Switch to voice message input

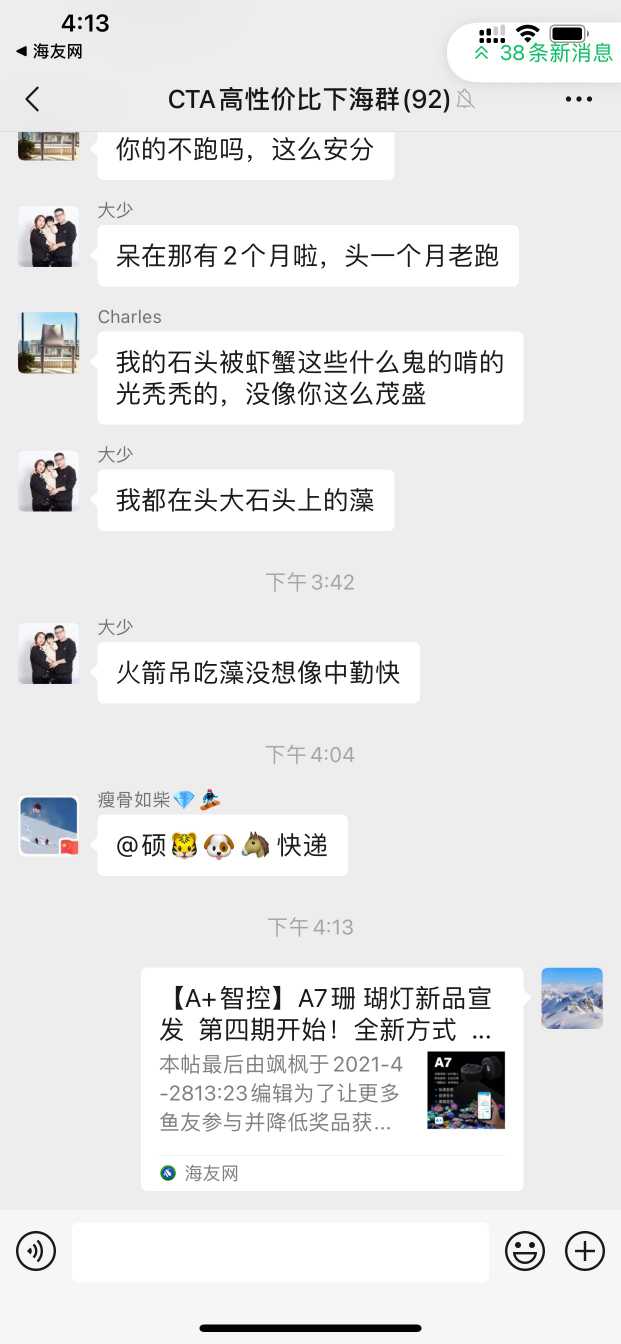(x=36, y=1251)
